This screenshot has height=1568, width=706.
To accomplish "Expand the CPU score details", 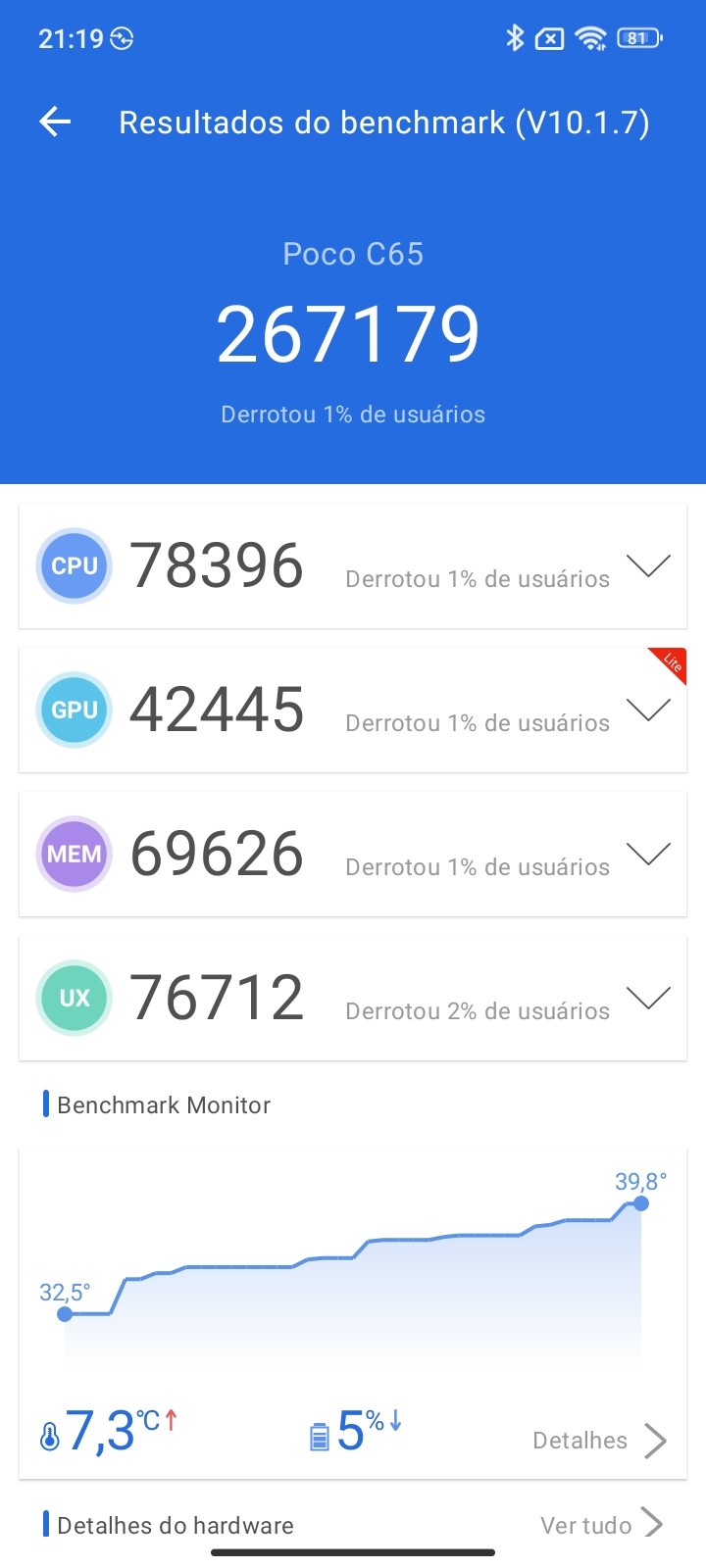I will pyautogui.click(x=647, y=566).
